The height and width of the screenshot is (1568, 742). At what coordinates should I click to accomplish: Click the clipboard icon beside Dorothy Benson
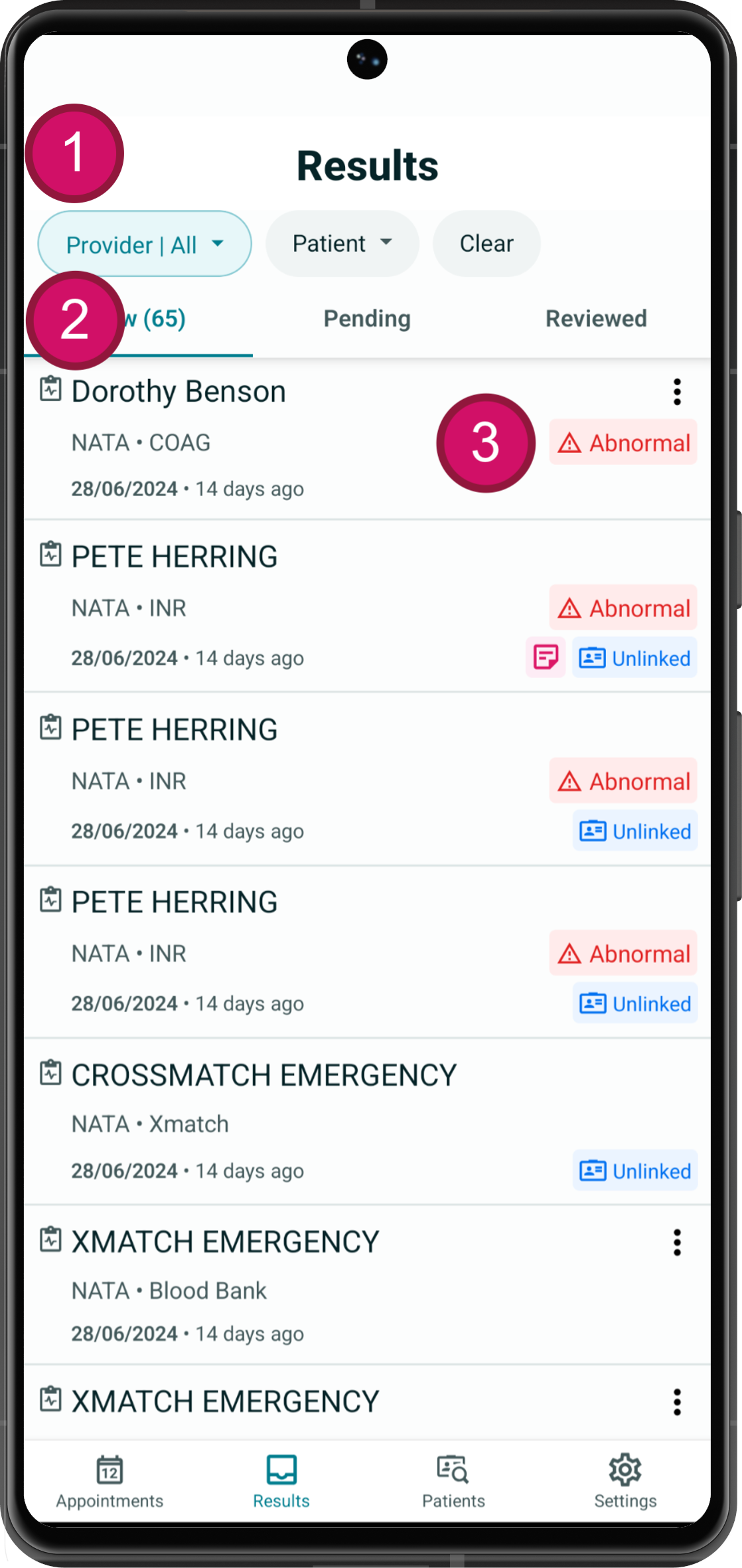tap(50, 389)
